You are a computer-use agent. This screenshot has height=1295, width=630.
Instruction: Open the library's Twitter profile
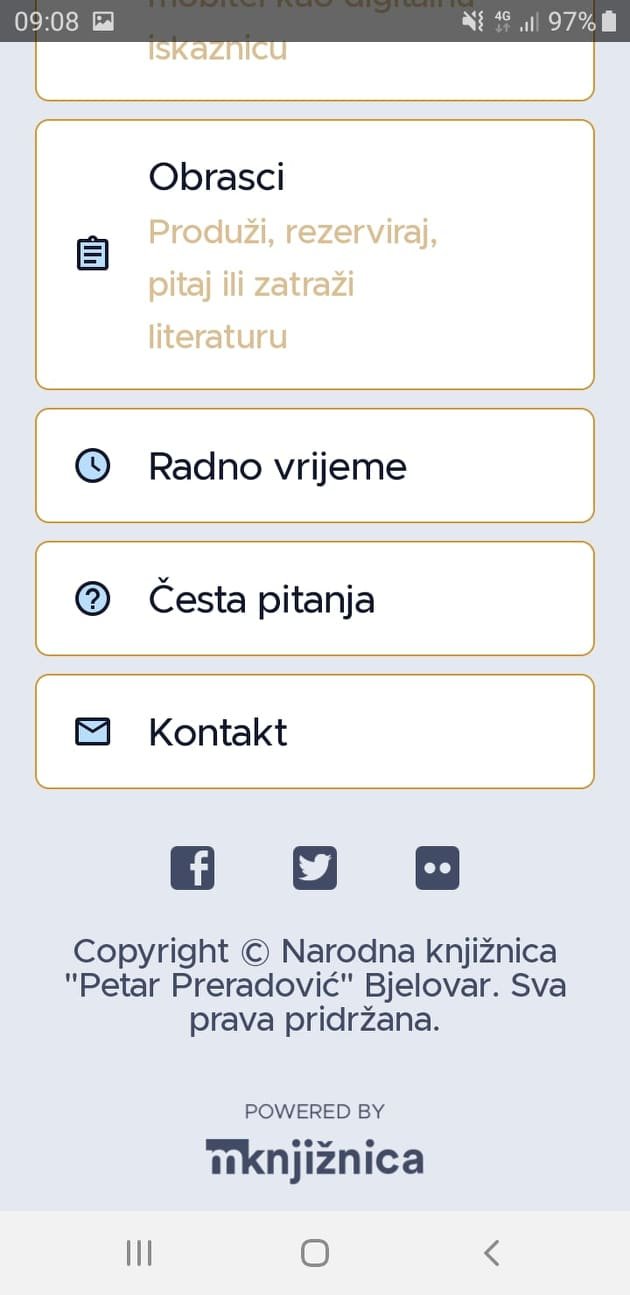click(315, 868)
